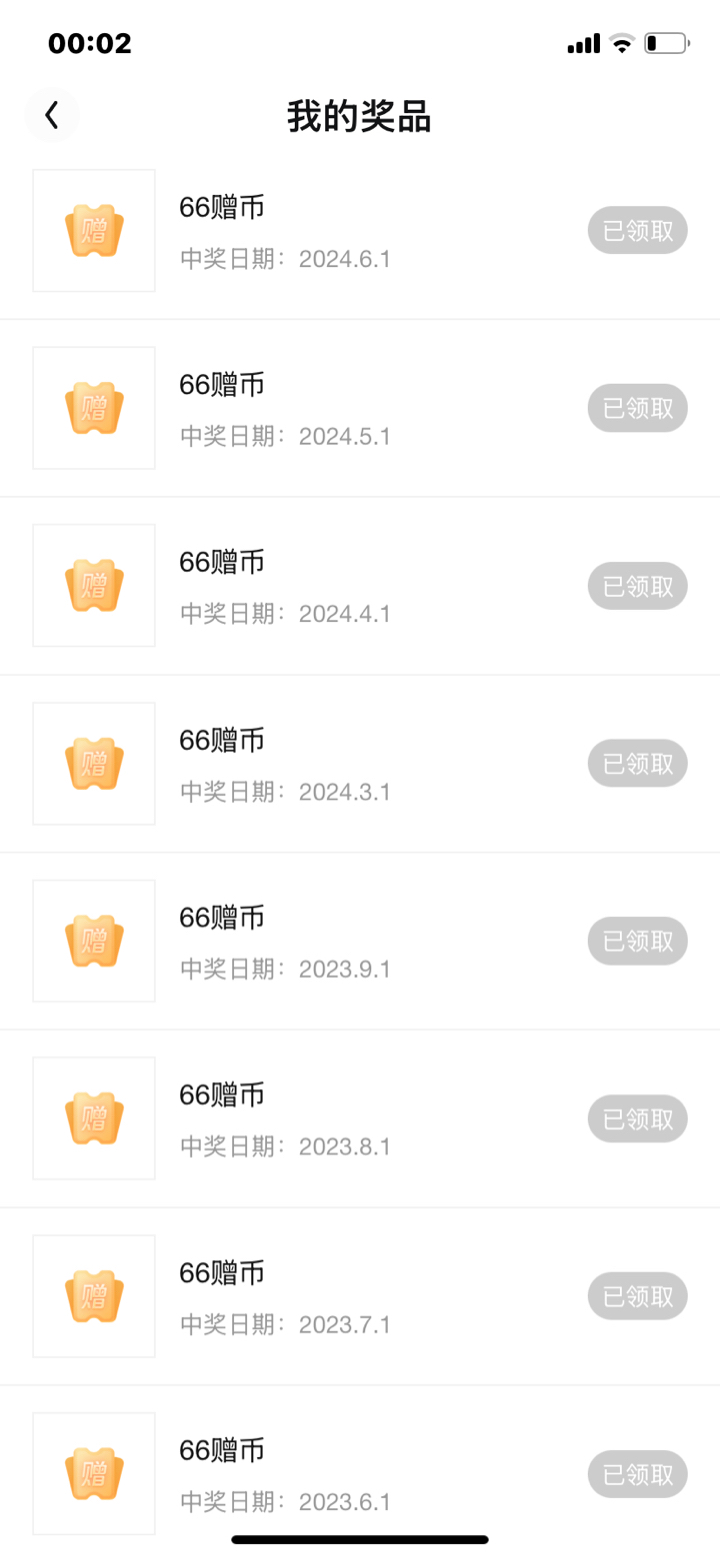Image resolution: width=720 pixels, height=1559 pixels.
Task: Tap 已领取 button for 2024.6.1 prize
Action: 638,231
